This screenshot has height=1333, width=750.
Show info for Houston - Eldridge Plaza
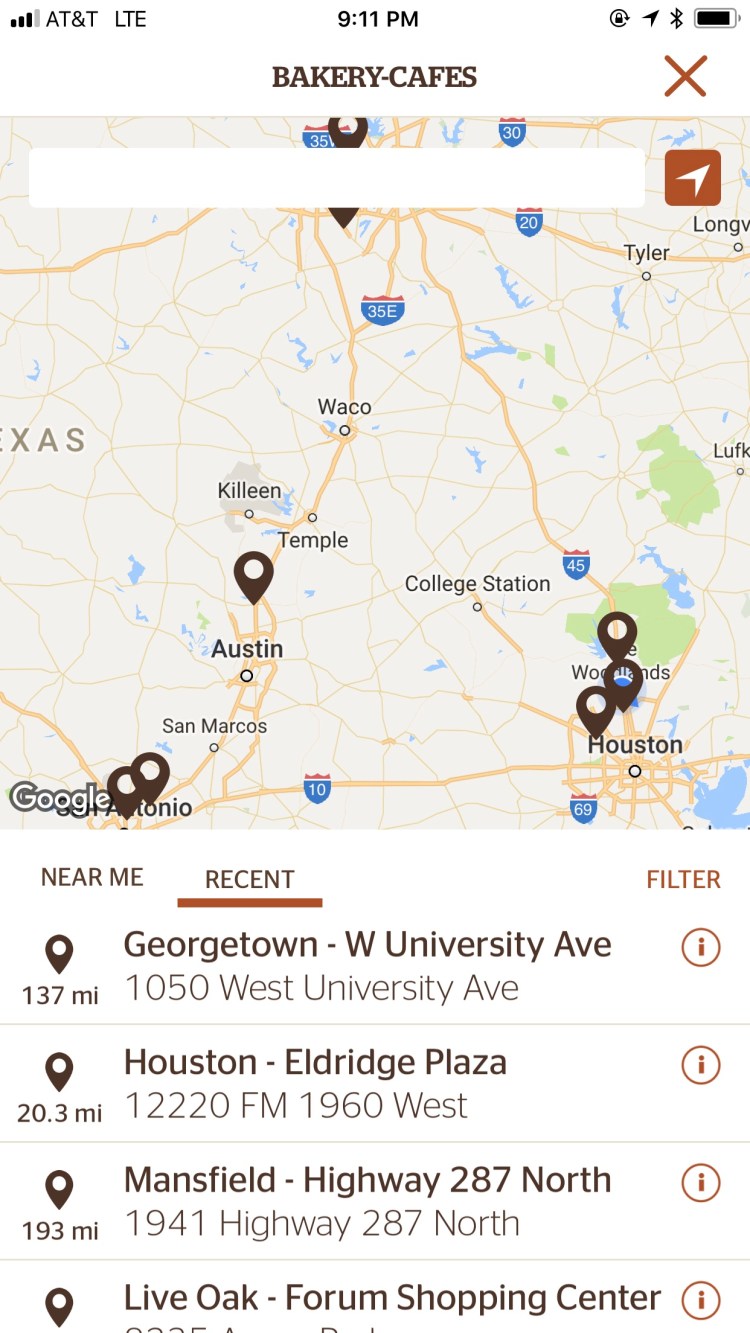click(x=700, y=1065)
